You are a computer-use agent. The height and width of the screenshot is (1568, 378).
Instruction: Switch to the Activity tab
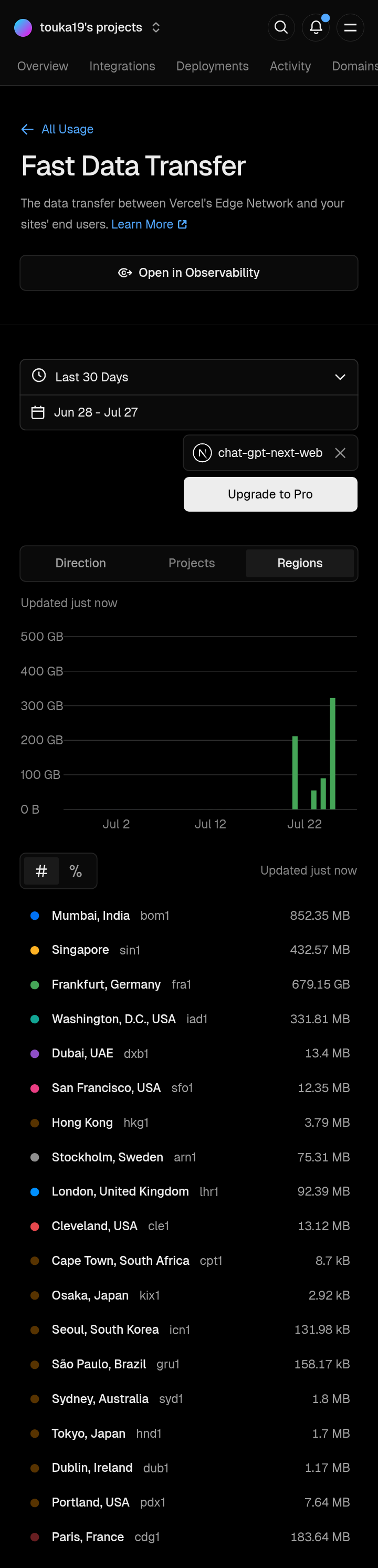point(290,66)
